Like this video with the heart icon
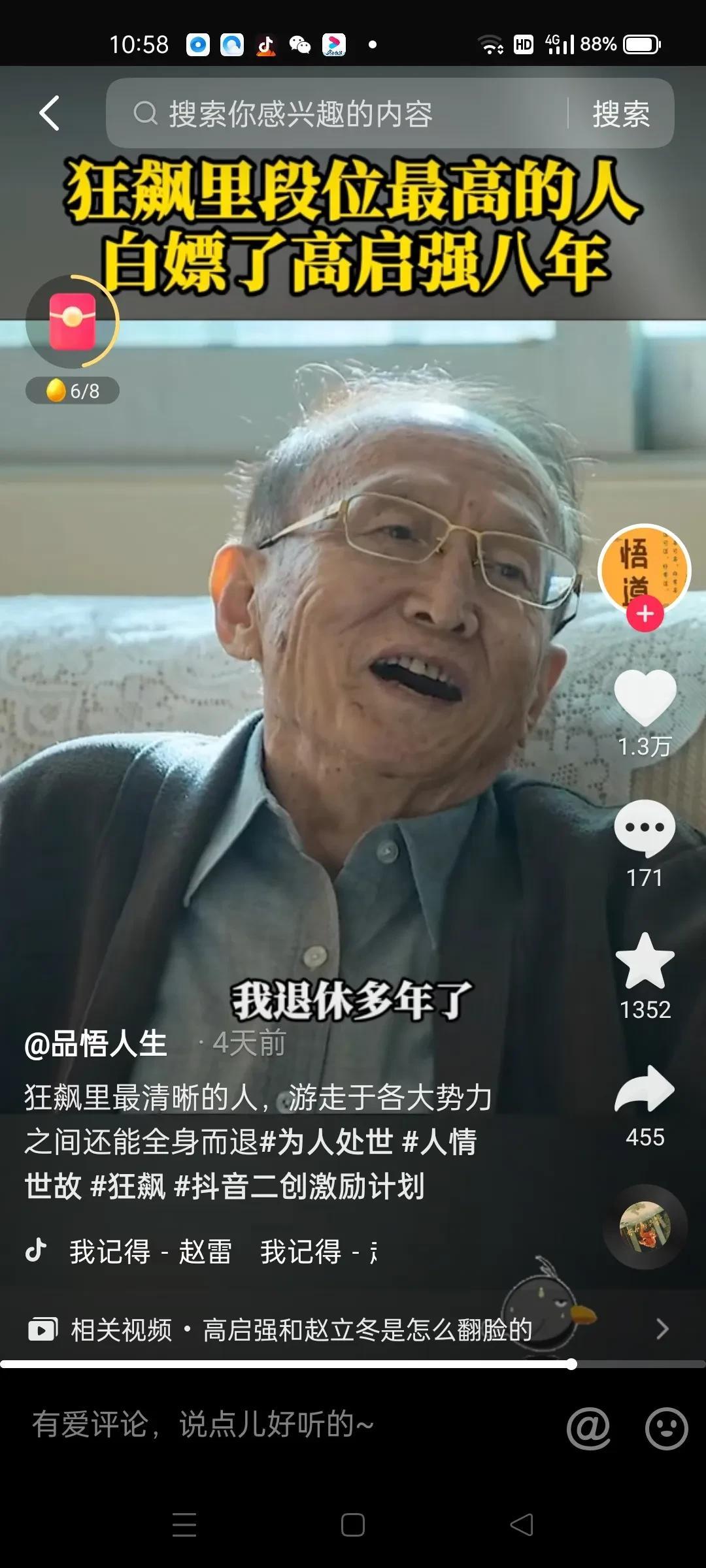The image size is (706, 1568). point(645,697)
